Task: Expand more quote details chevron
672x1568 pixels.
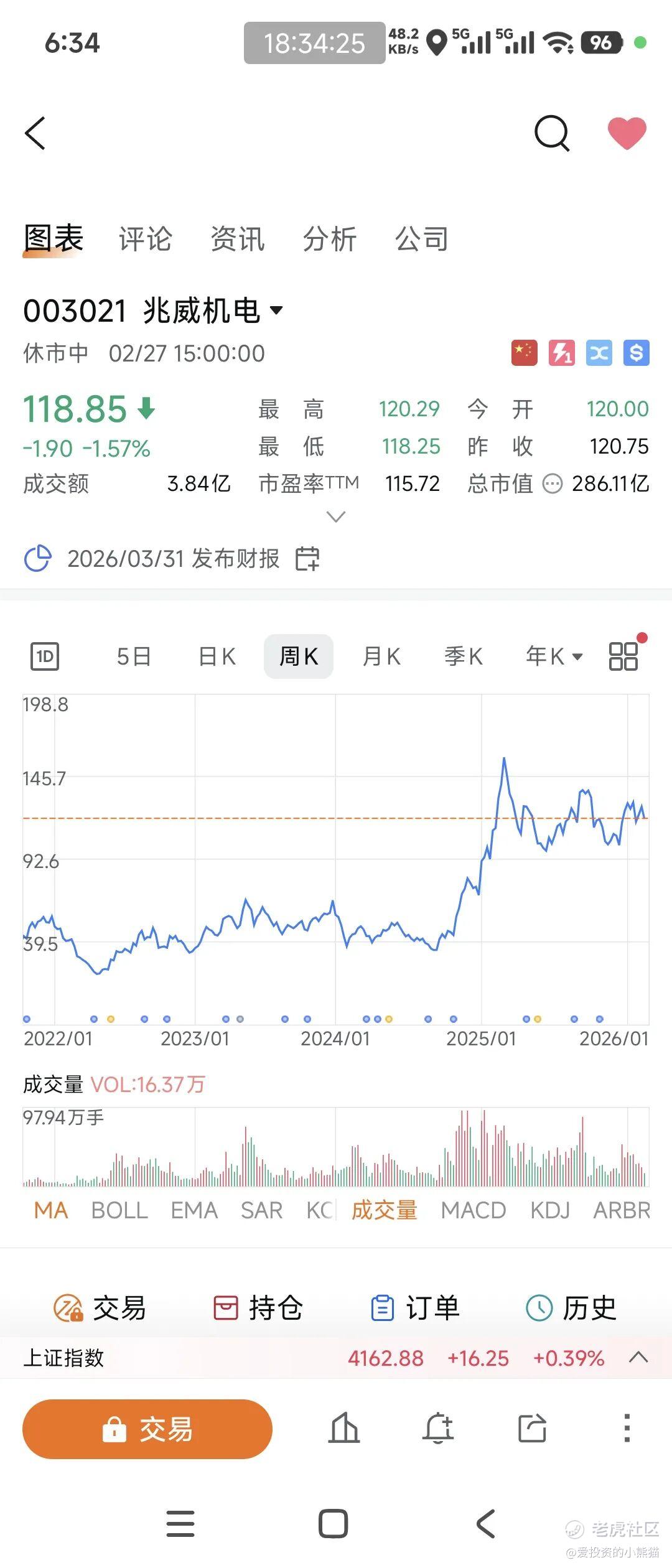Action: point(336,516)
